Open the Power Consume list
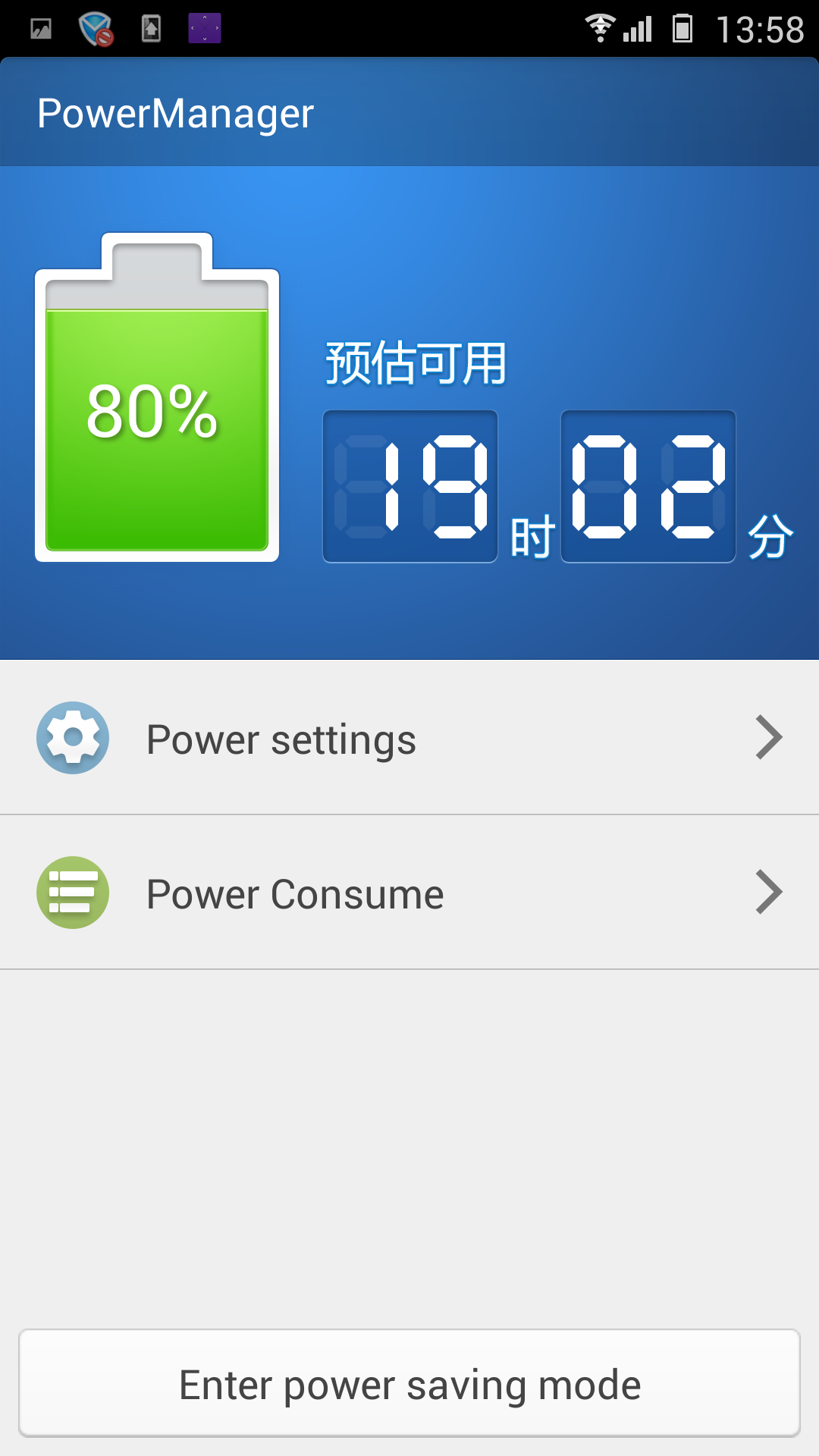 click(x=409, y=893)
